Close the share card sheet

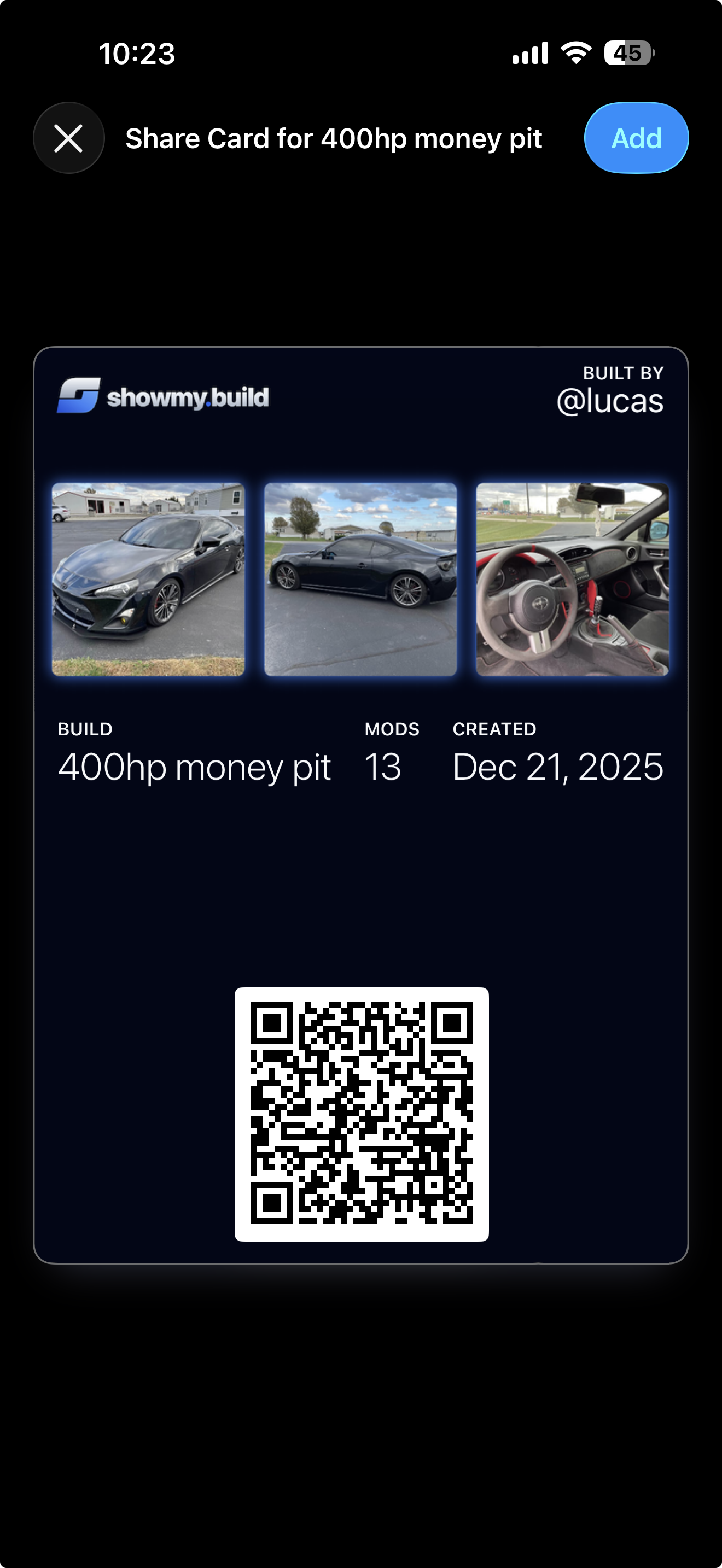[69, 138]
